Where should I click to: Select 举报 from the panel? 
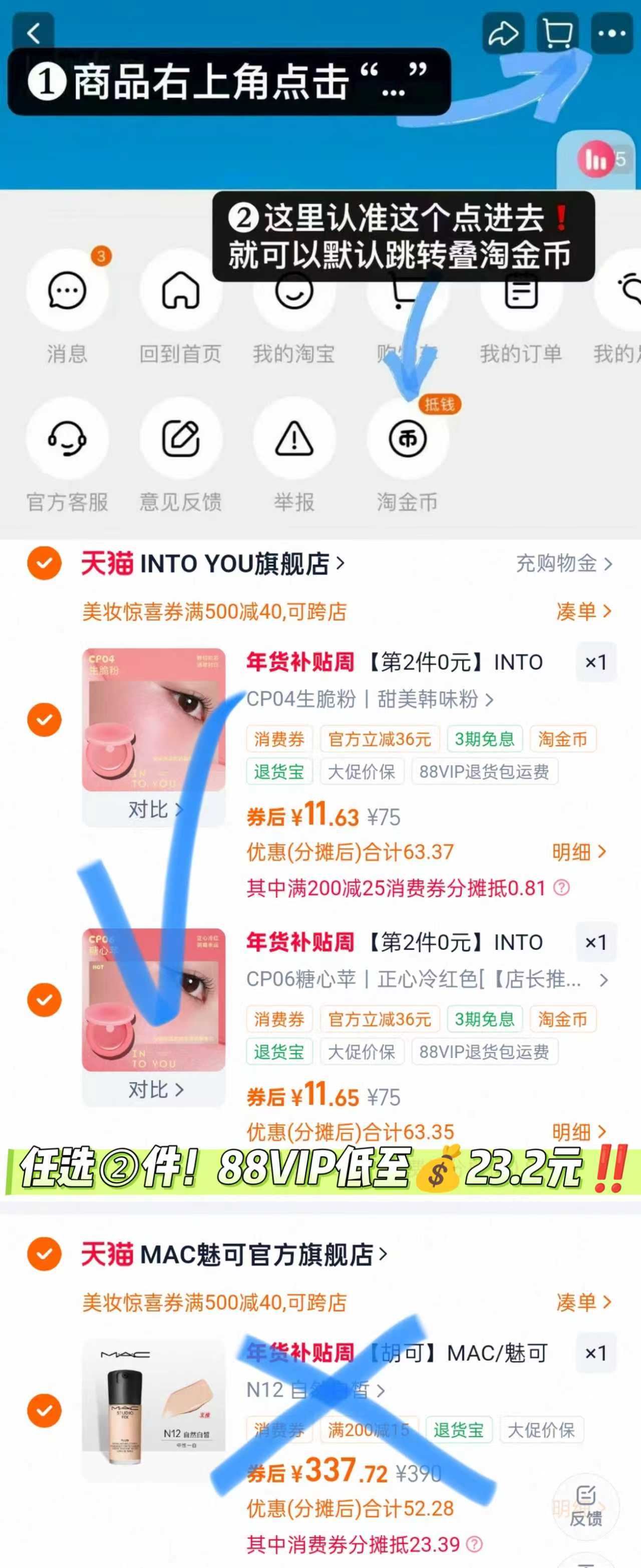[294, 440]
